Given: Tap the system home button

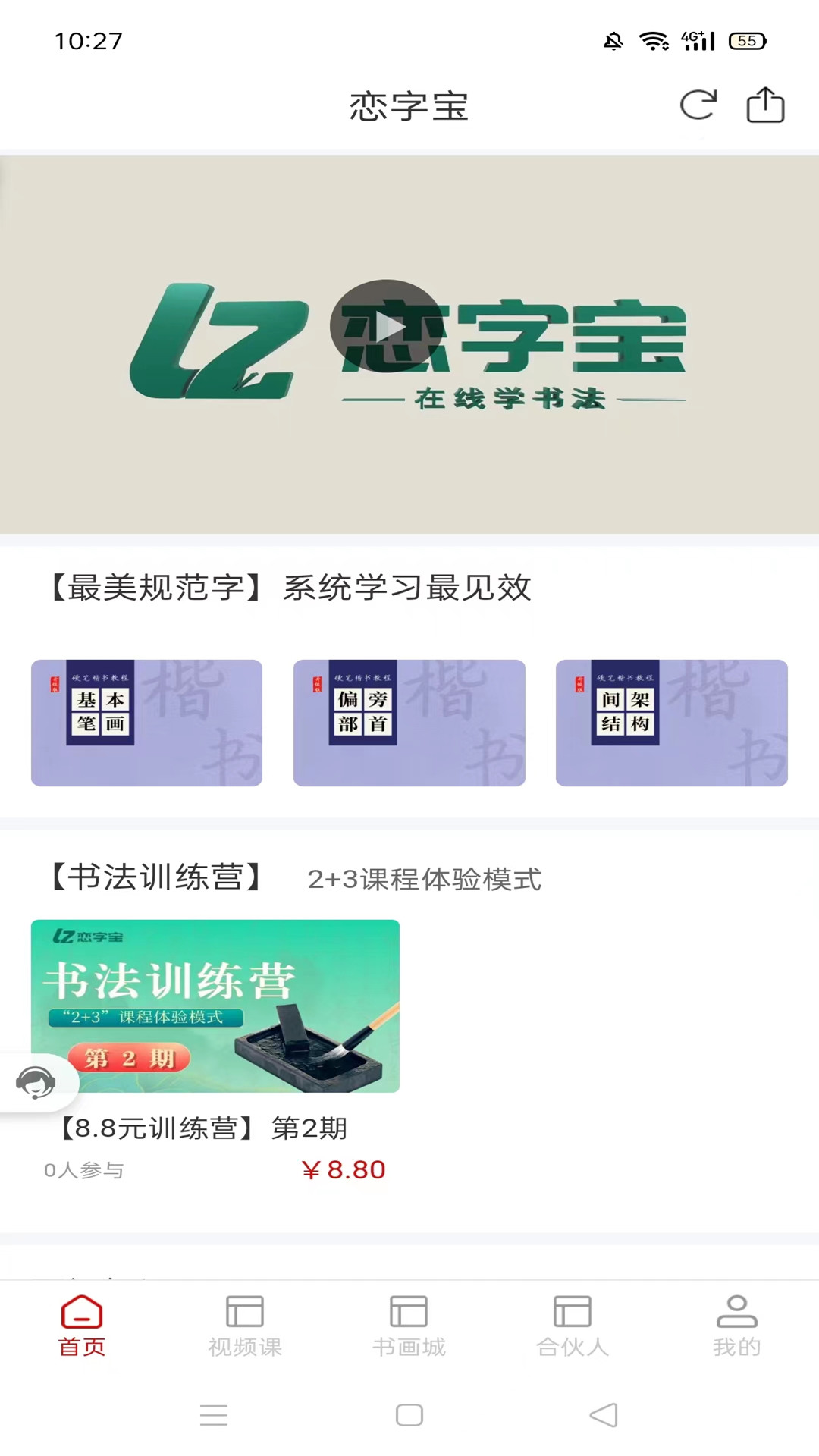Looking at the screenshot, I should (409, 1415).
